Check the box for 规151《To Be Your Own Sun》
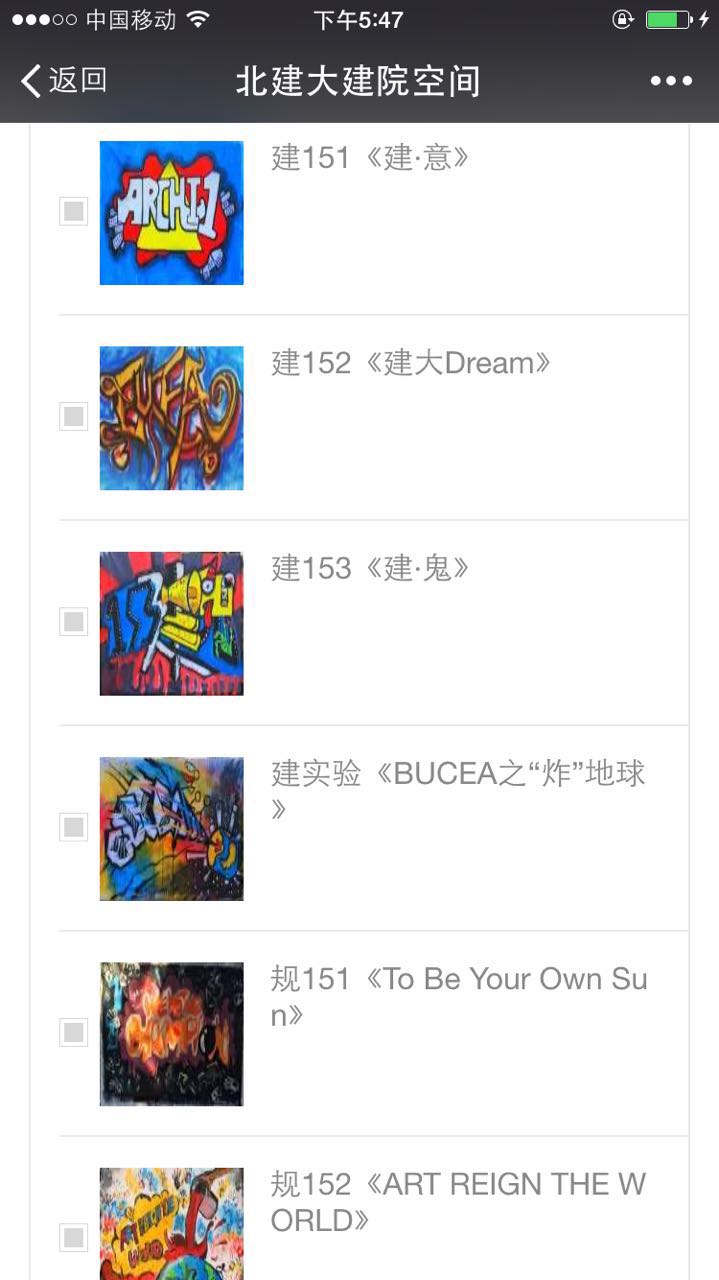Screen dimensions: 719x1280 [73, 1032]
